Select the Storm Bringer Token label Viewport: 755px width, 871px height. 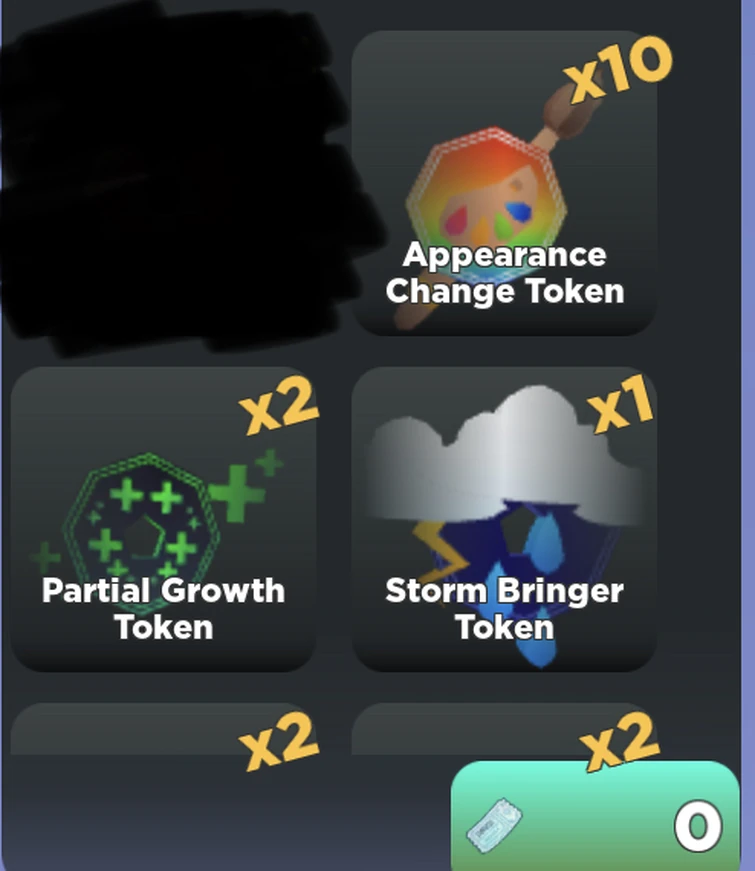(505, 610)
